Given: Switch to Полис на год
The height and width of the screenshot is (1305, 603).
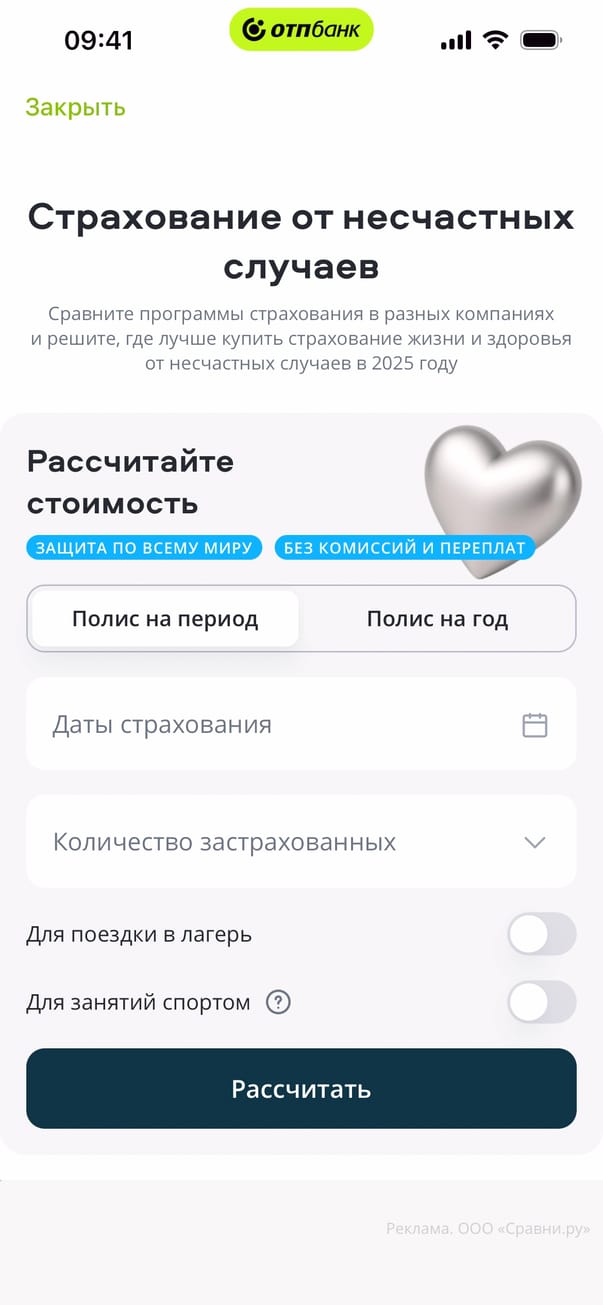Looking at the screenshot, I should click(x=437, y=619).
